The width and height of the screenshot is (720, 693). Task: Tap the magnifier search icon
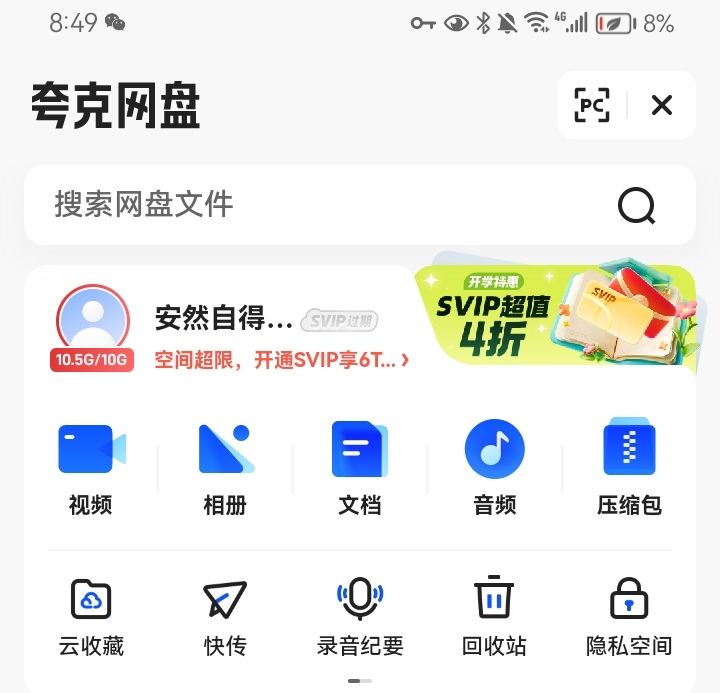click(x=636, y=206)
